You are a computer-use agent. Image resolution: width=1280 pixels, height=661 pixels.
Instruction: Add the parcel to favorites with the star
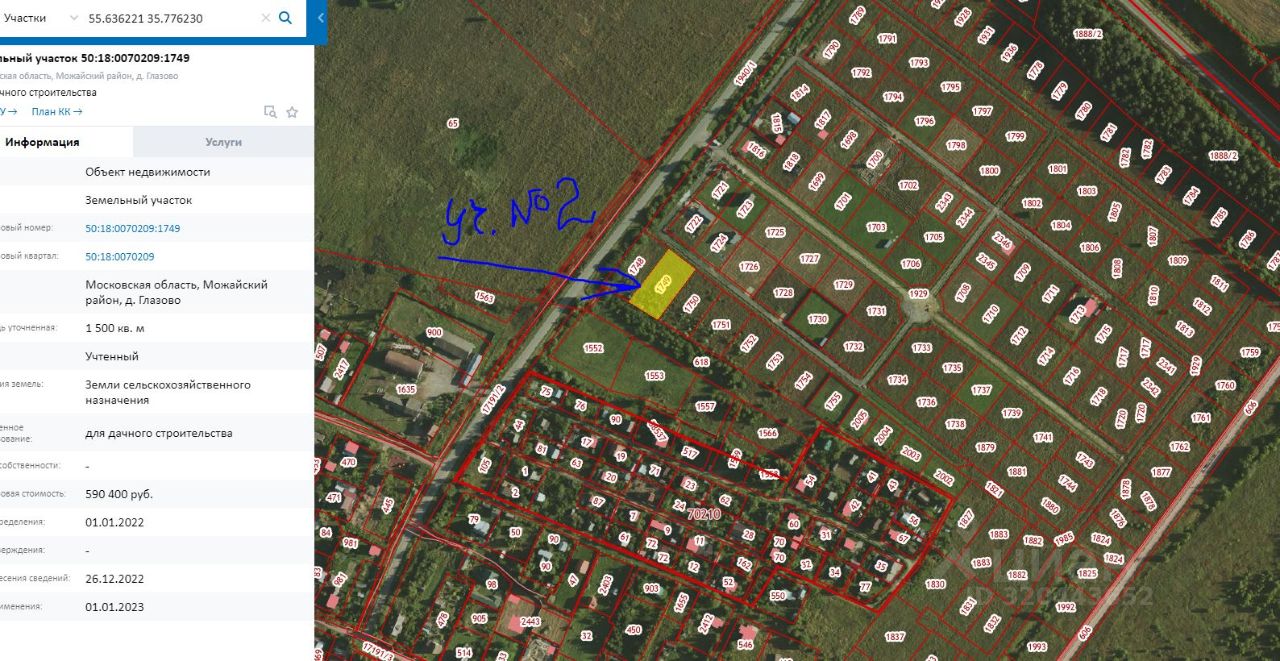tap(292, 112)
